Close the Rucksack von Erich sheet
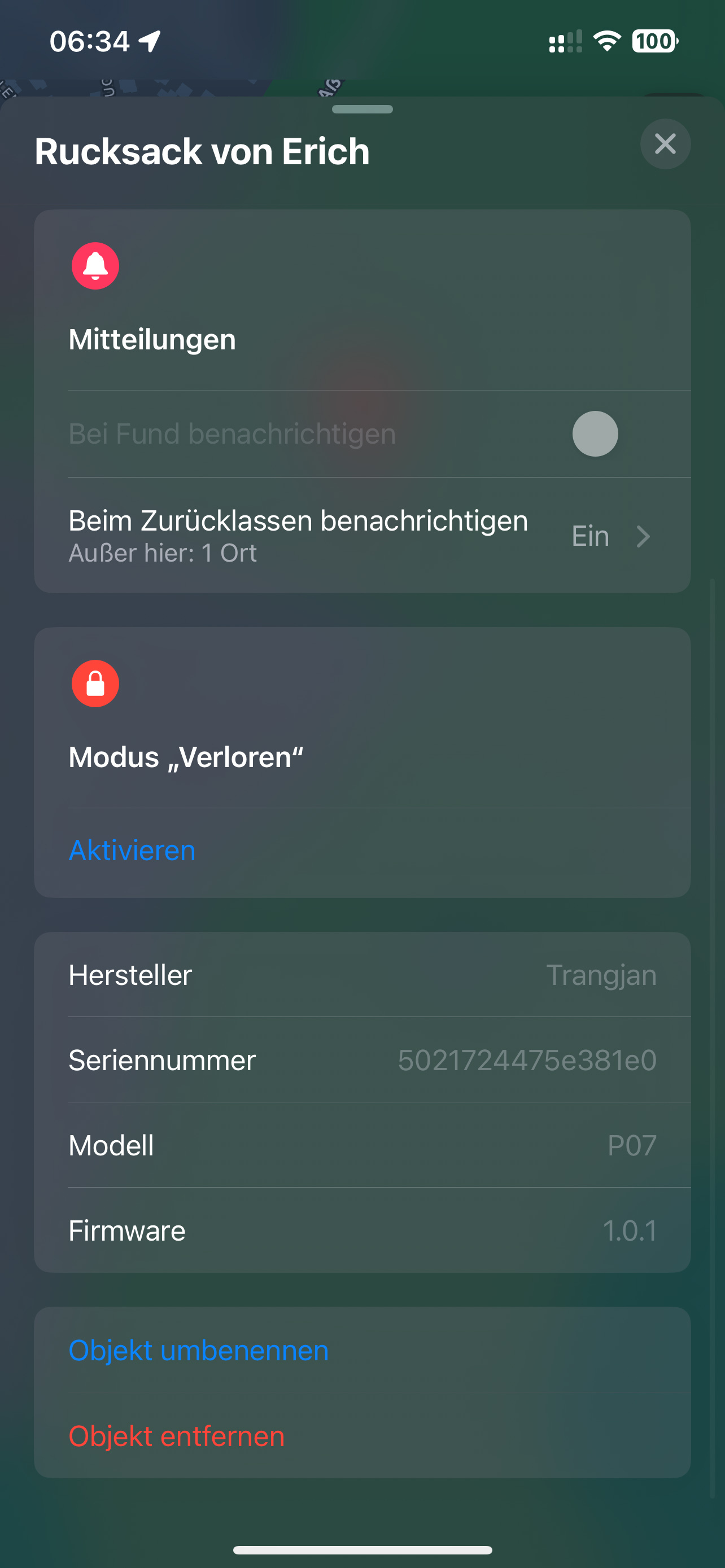Image resolution: width=725 pixels, height=1568 pixels. pyautogui.click(x=665, y=144)
